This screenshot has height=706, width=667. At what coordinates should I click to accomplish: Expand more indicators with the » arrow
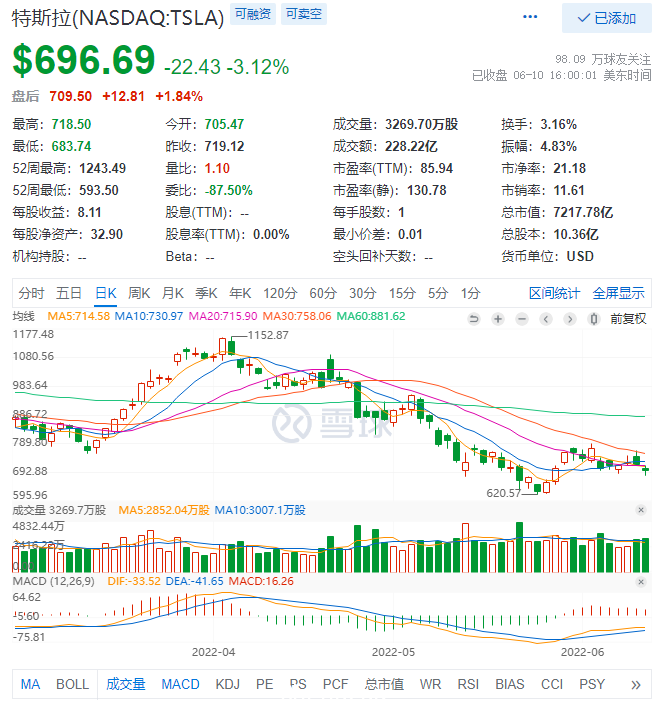coord(635,684)
